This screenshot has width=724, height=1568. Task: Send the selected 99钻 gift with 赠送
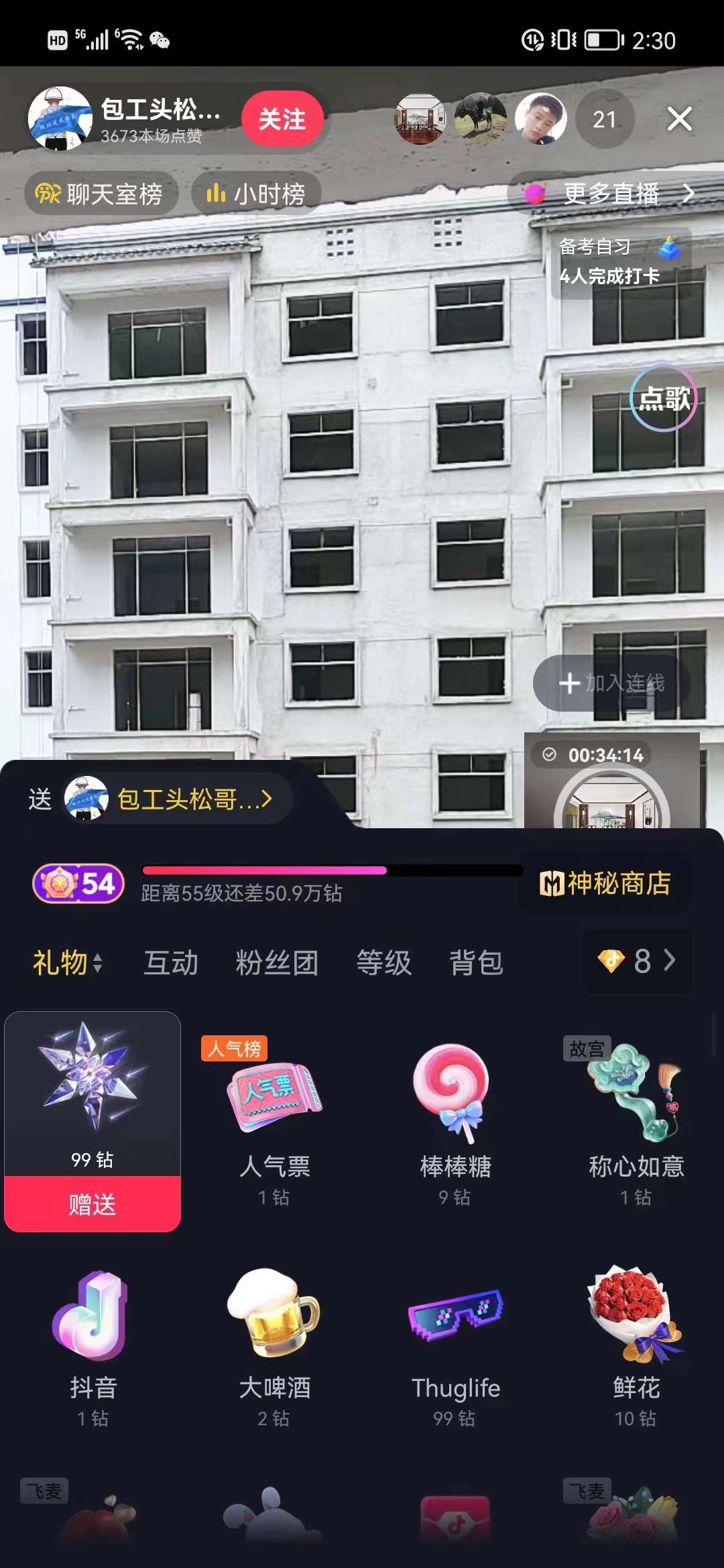click(x=93, y=1204)
